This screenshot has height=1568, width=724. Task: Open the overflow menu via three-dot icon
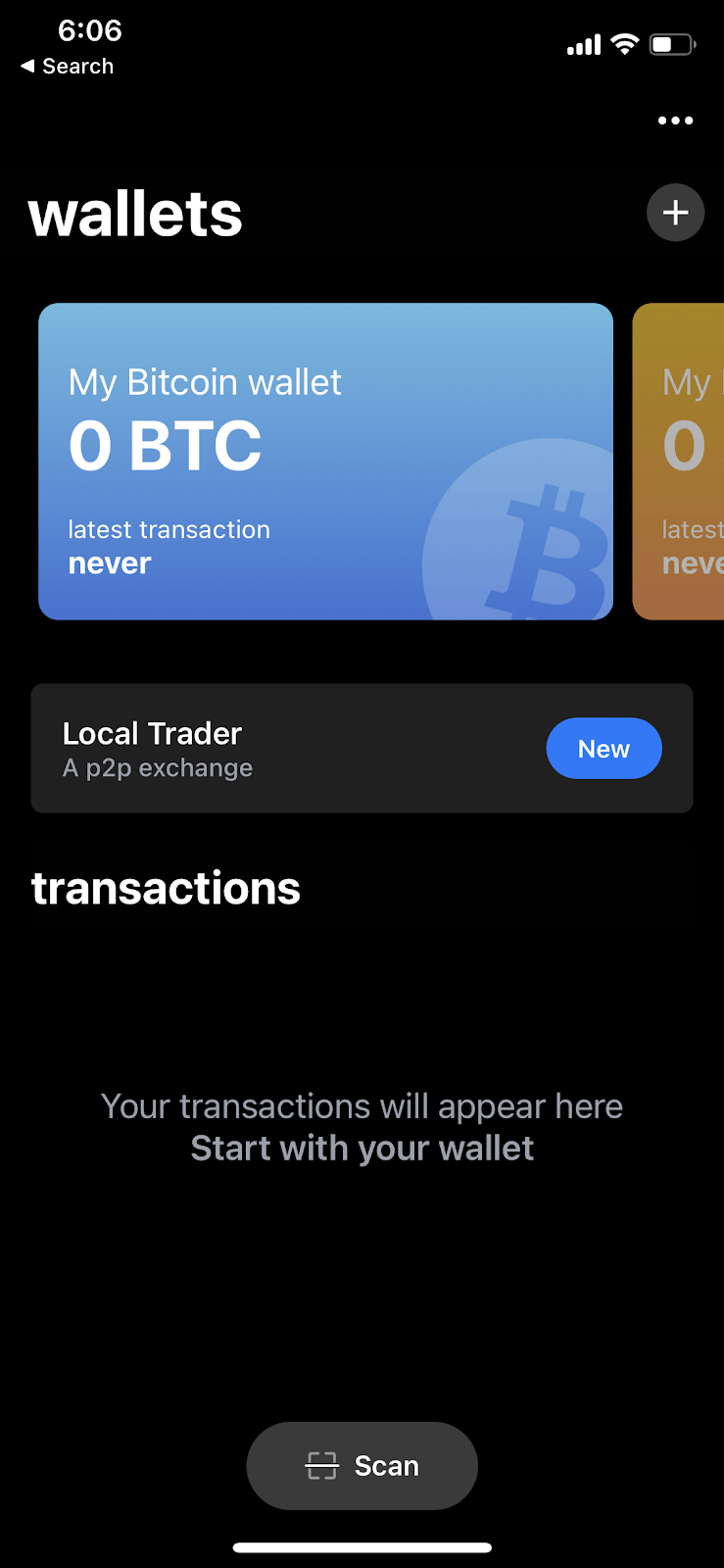pos(675,120)
